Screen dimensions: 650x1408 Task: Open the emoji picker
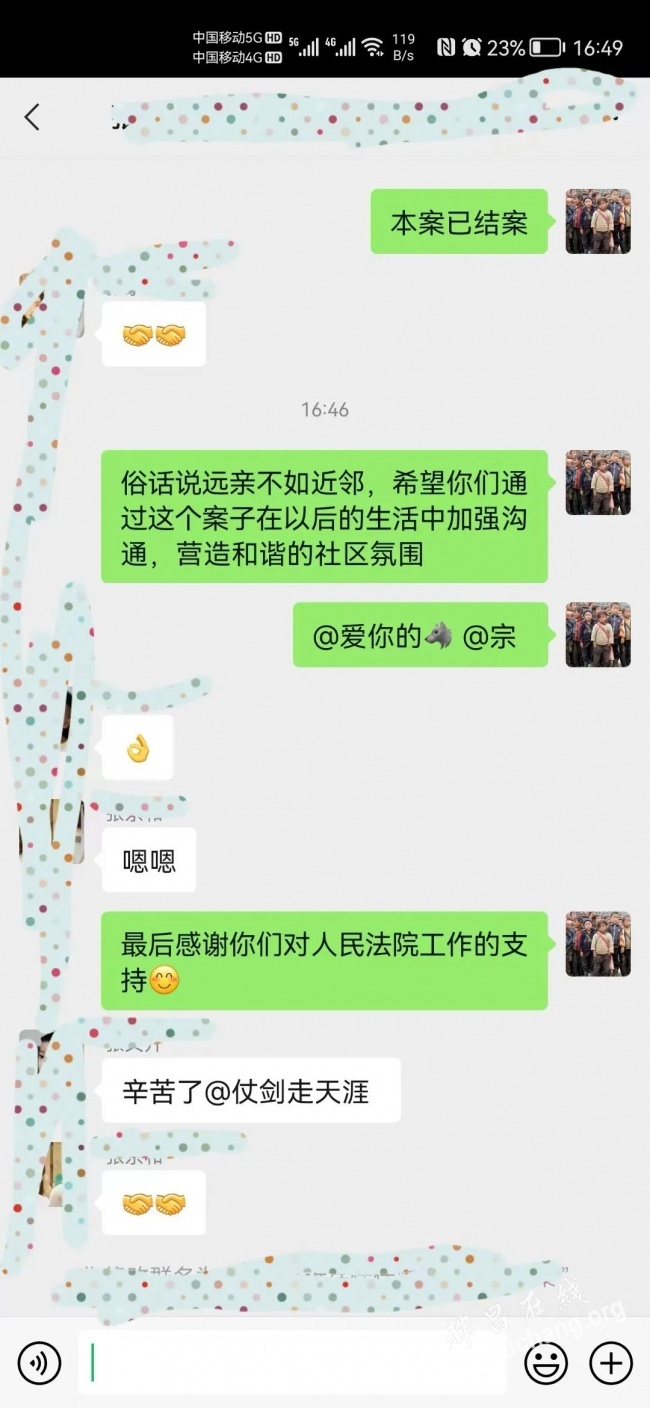(x=546, y=1362)
